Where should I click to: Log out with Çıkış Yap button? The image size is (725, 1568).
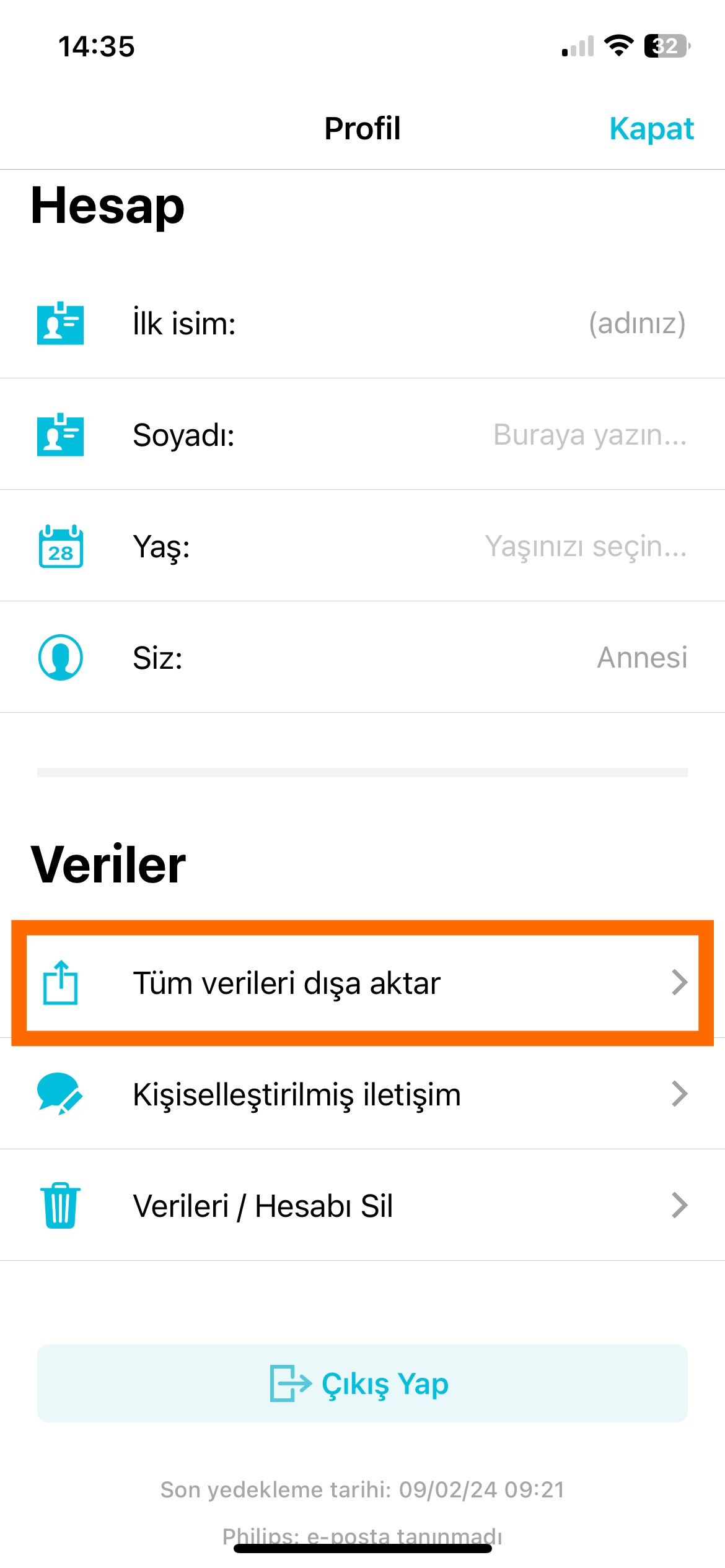pos(362,1383)
